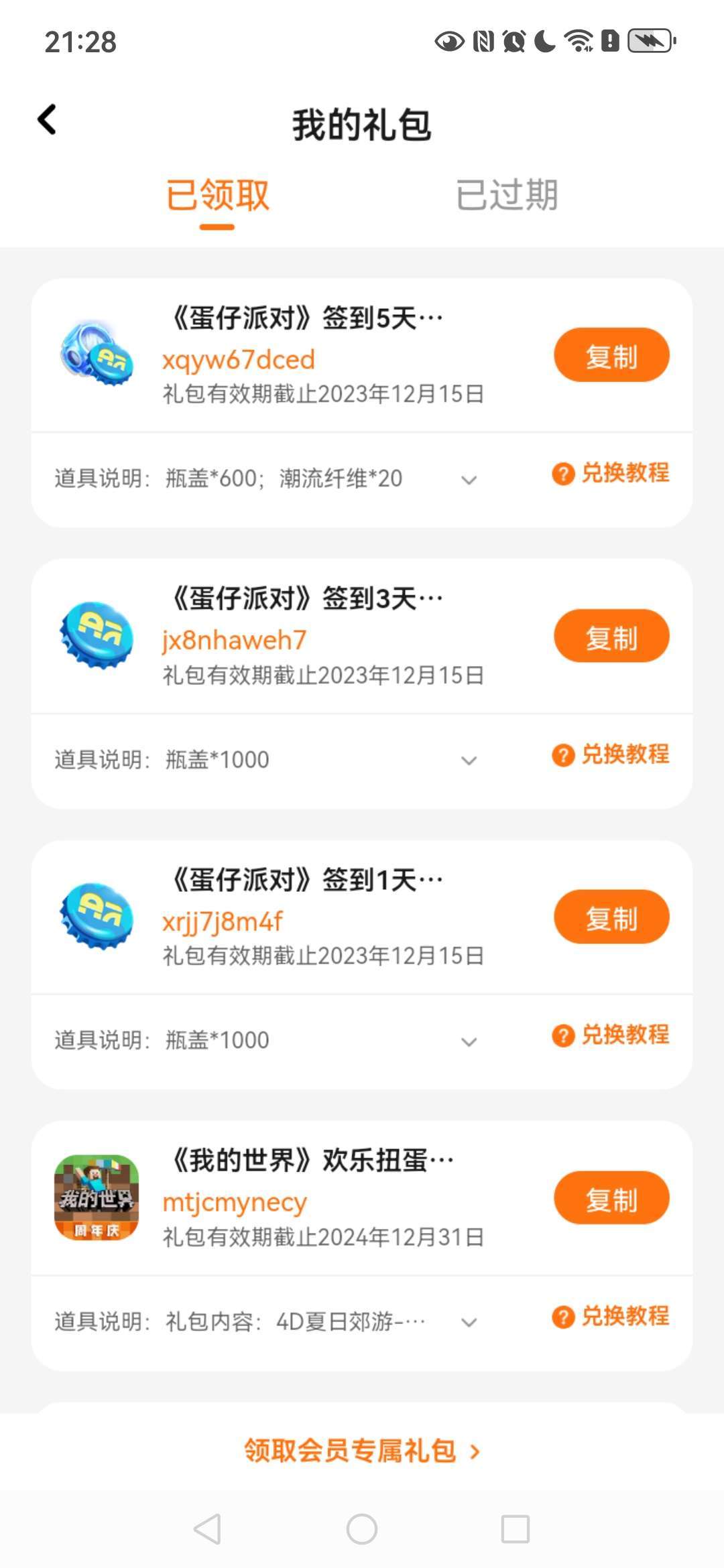Screen dimensions: 724x1568
Task: Expand item details for 瓶盖*600; 潮流纤维*20
Action: coord(469,480)
